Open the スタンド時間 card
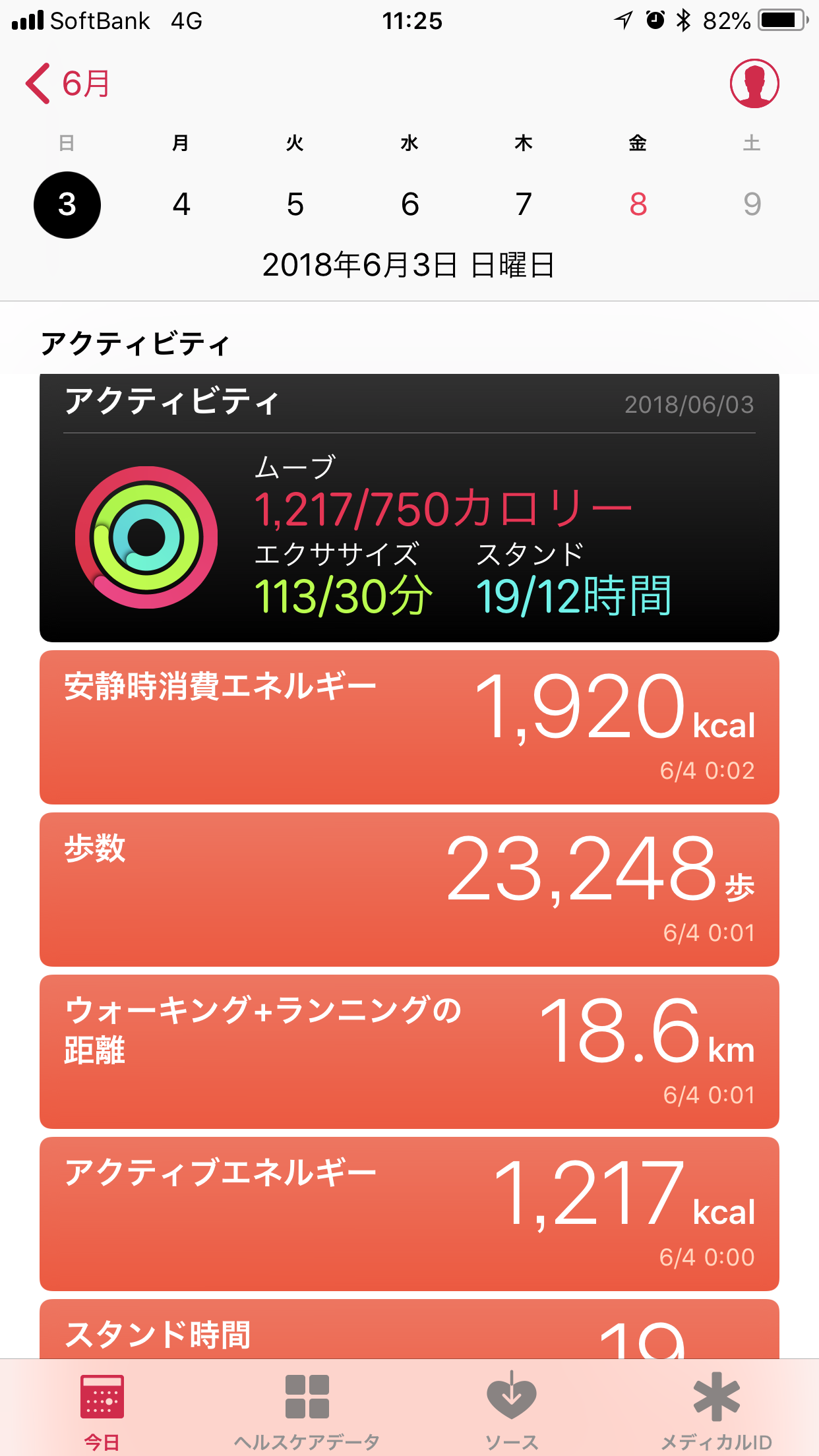Screen dimensions: 819x1456 409,1331
